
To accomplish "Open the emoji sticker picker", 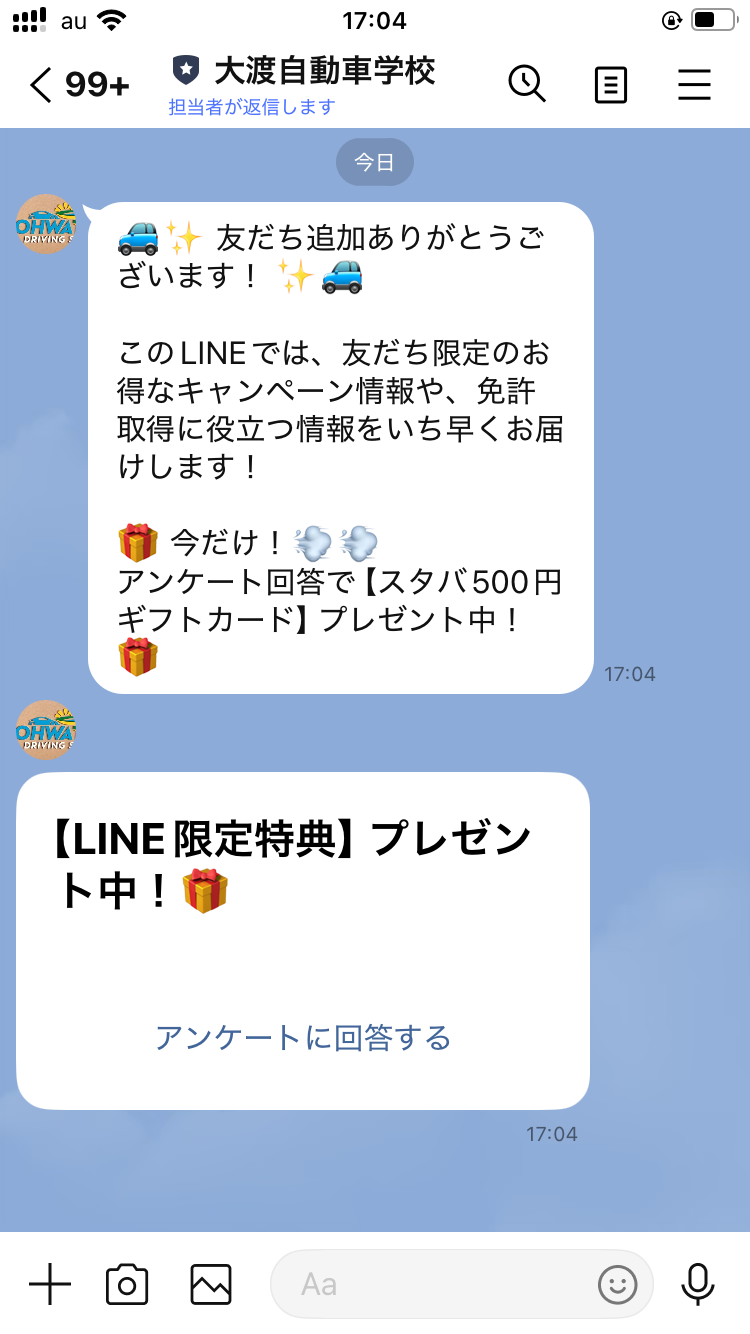I will coord(617,1284).
